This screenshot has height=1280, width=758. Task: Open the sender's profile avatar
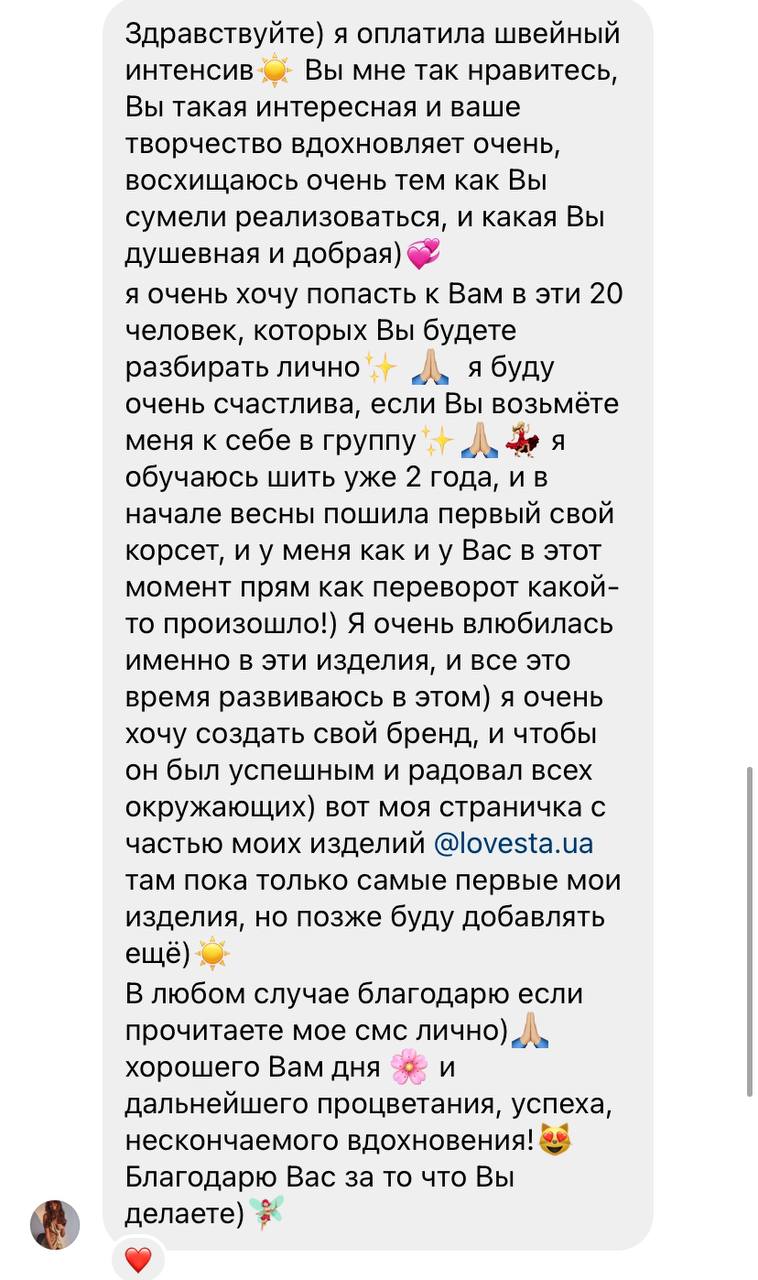coord(55,1224)
